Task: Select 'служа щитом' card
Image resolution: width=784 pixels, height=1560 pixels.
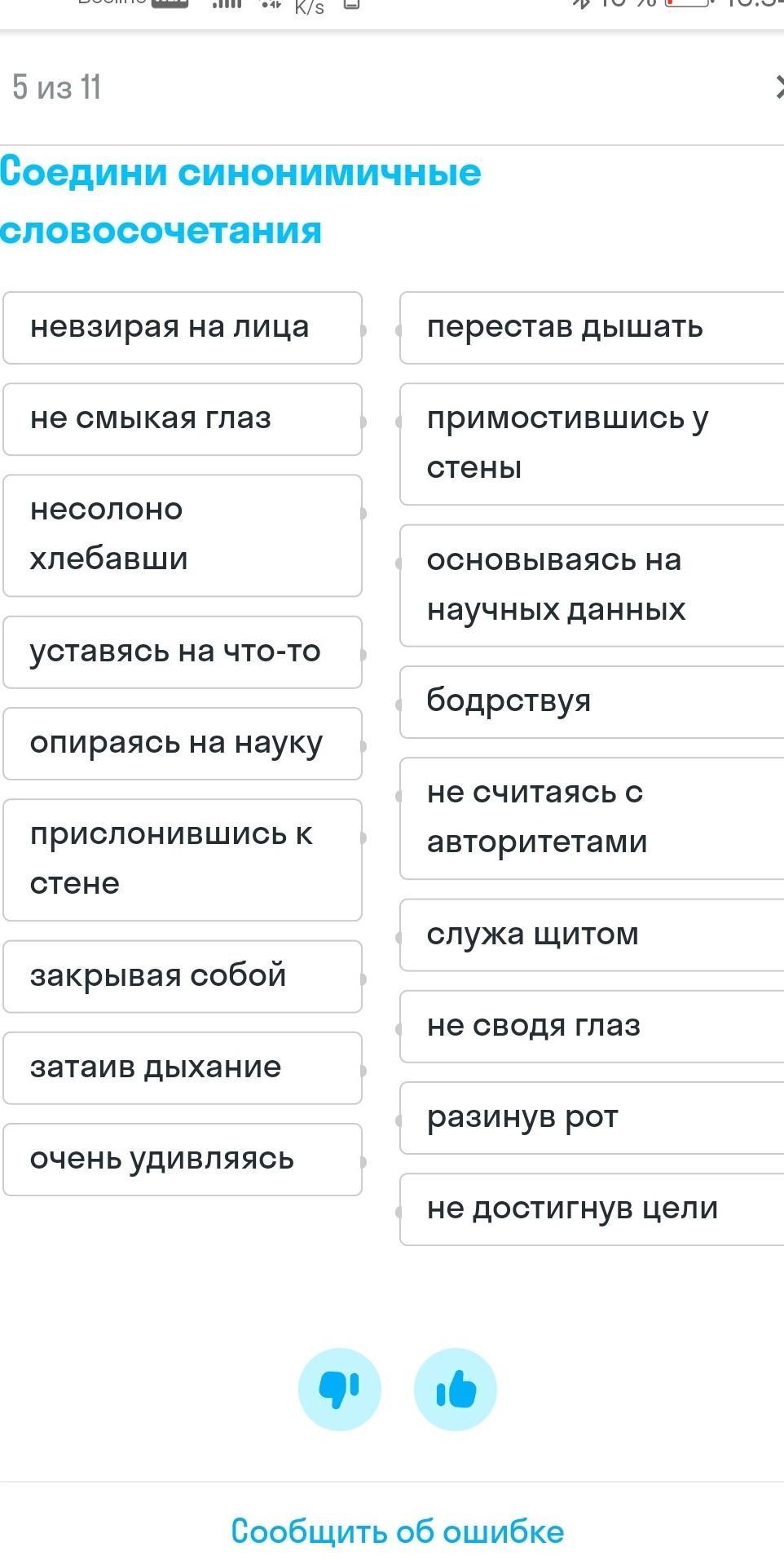Action: tap(592, 935)
